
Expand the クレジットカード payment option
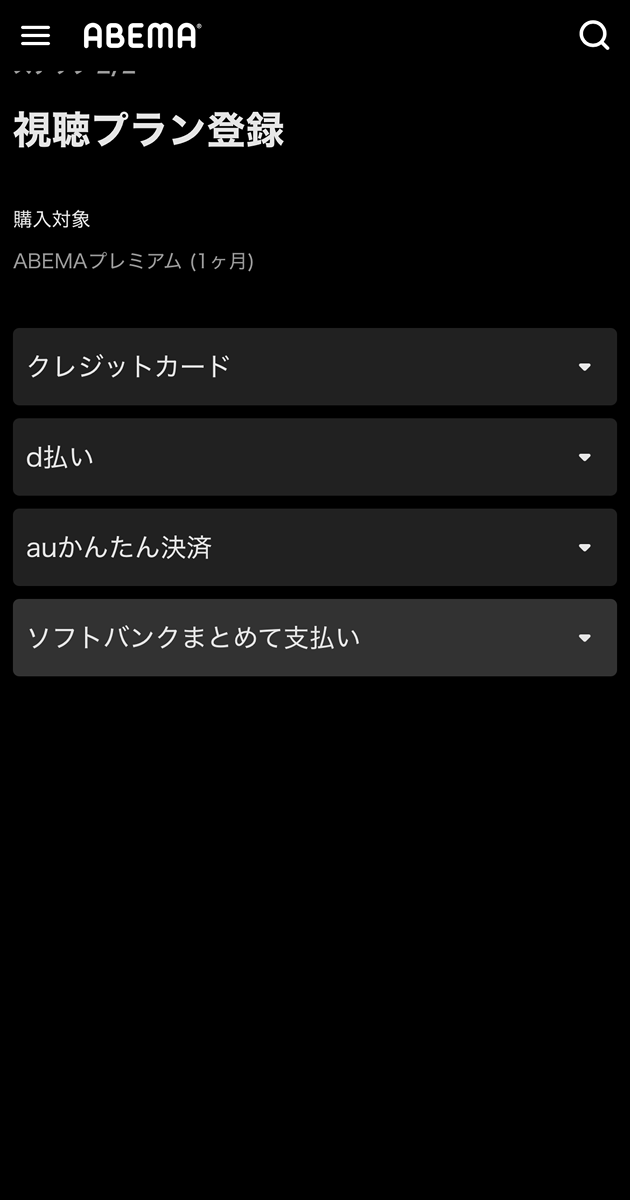tap(314, 367)
